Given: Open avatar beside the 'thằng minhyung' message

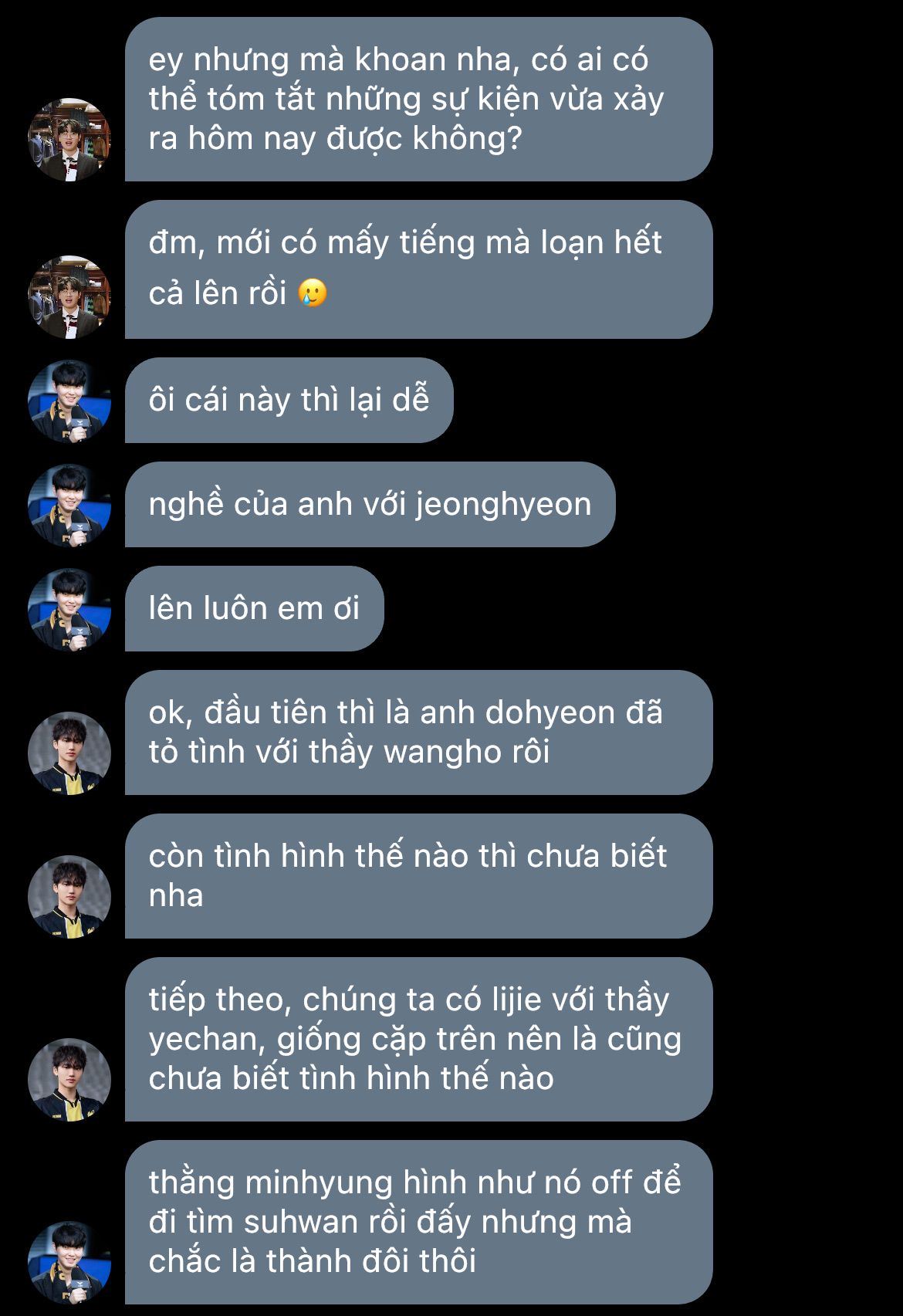Looking at the screenshot, I should pos(69,1263).
